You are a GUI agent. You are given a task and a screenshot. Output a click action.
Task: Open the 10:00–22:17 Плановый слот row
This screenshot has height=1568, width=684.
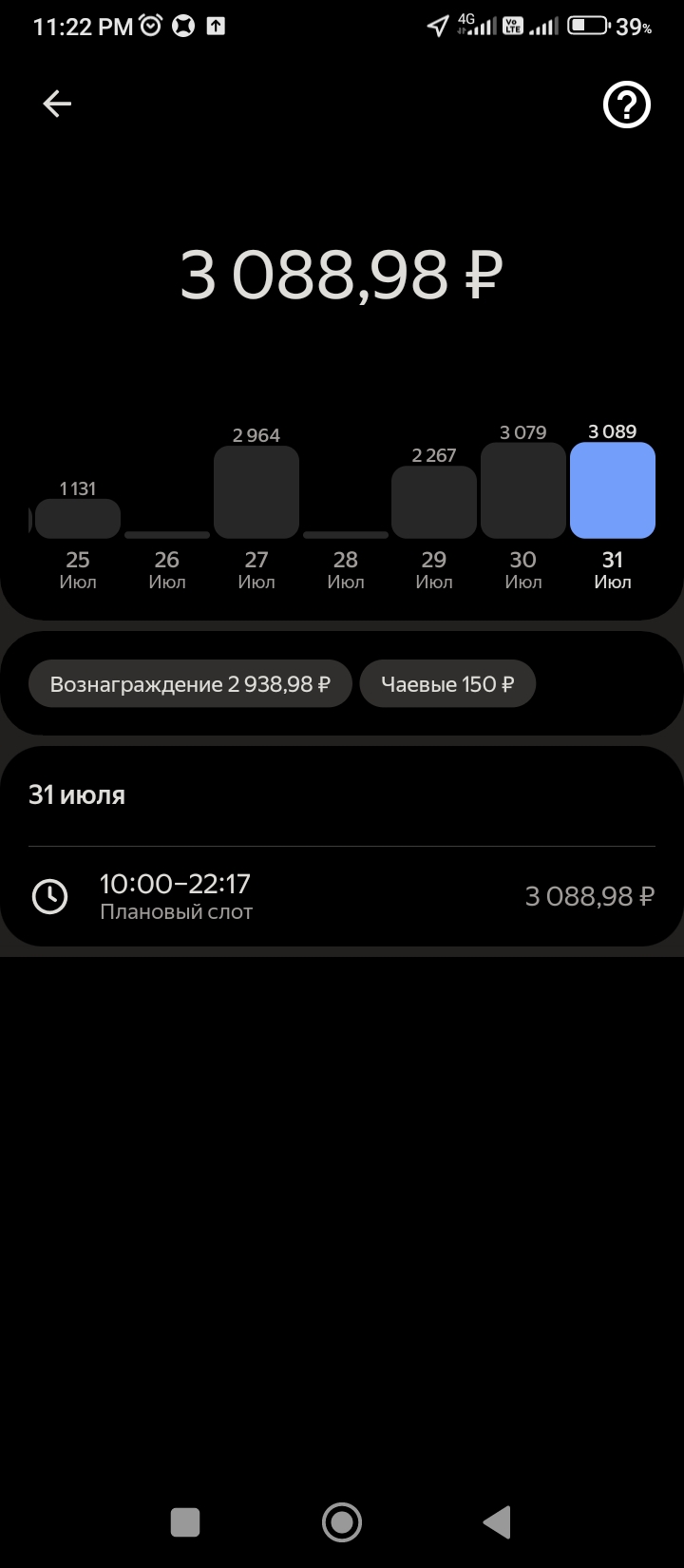point(342,896)
